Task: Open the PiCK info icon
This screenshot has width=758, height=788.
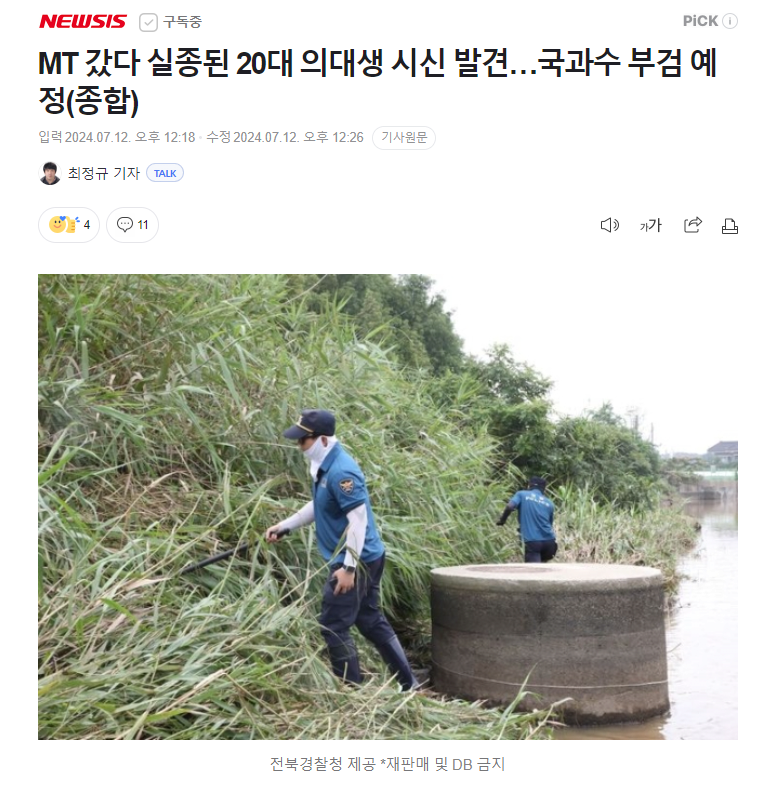Action: [x=730, y=21]
